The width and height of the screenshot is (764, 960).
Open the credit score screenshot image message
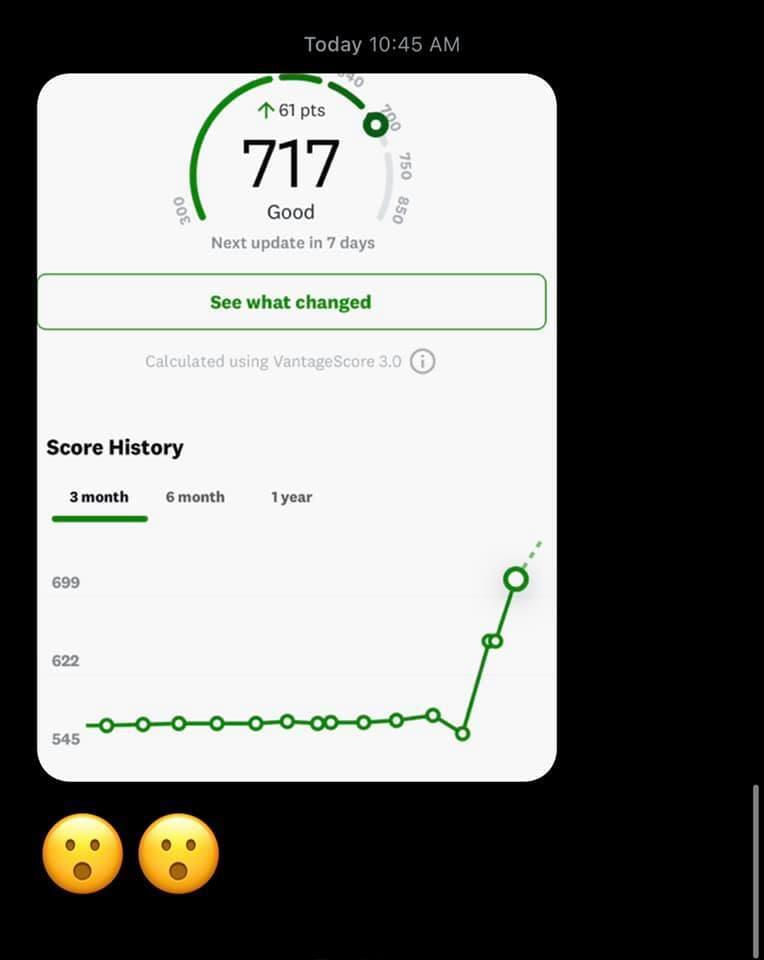tap(296, 427)
